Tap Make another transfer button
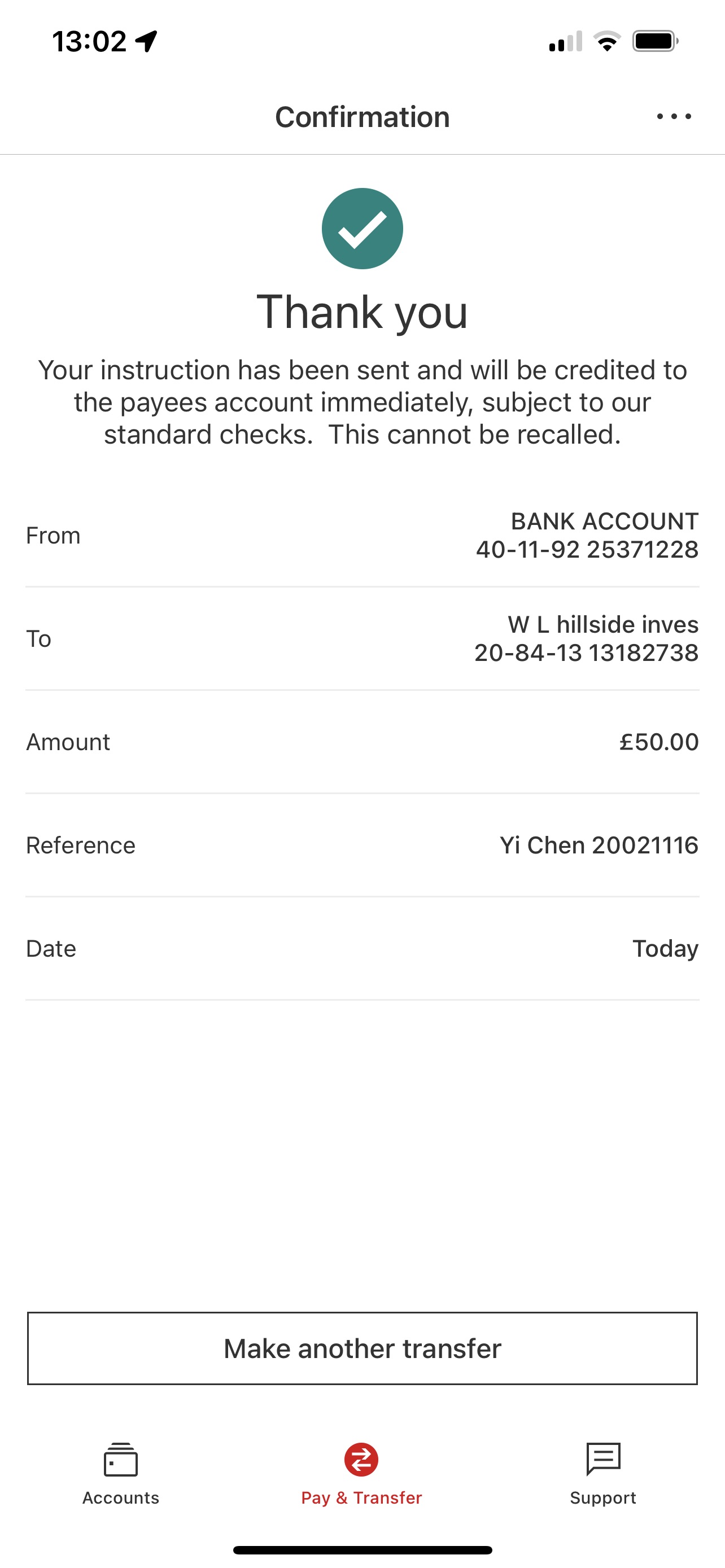Image resolution: width=725 pixels, height=1568 pixels. coord(362,1348)
